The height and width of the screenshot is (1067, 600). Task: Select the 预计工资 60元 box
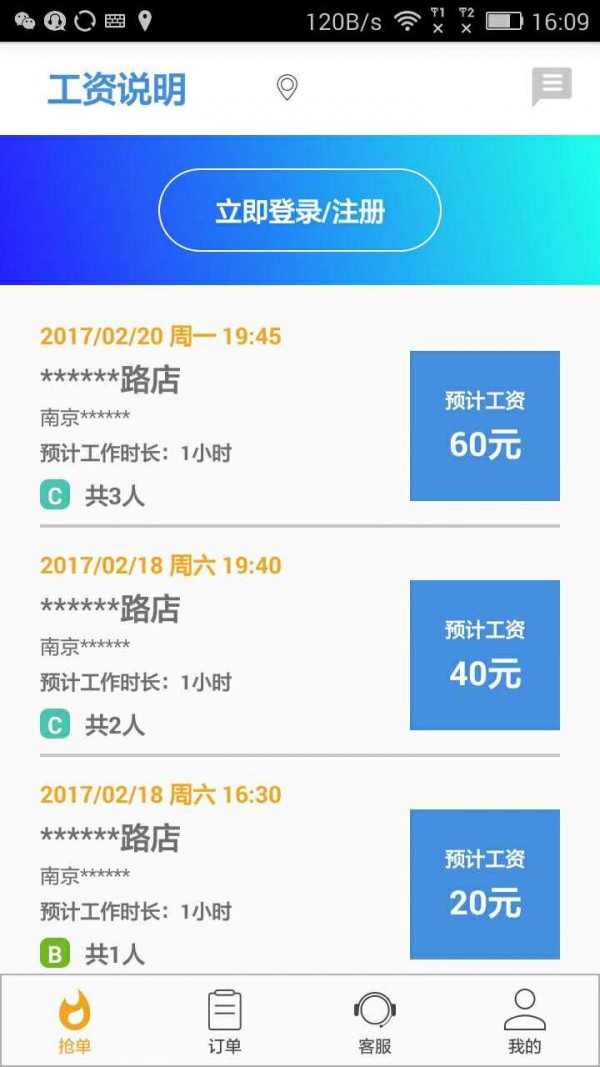[485, 426]
